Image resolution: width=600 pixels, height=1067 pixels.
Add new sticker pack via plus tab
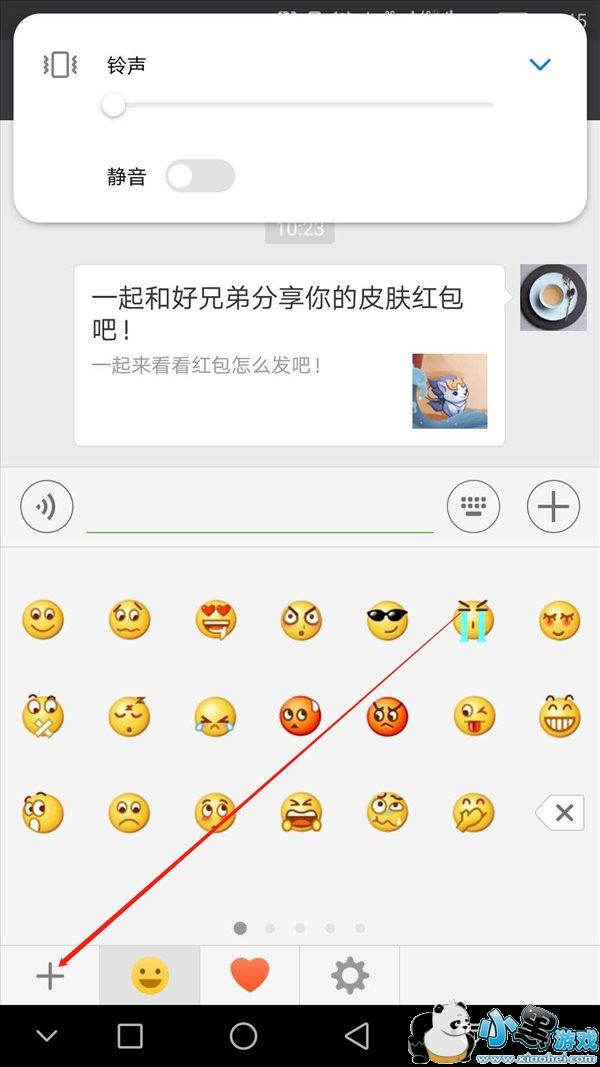click(x=49, y=975)
